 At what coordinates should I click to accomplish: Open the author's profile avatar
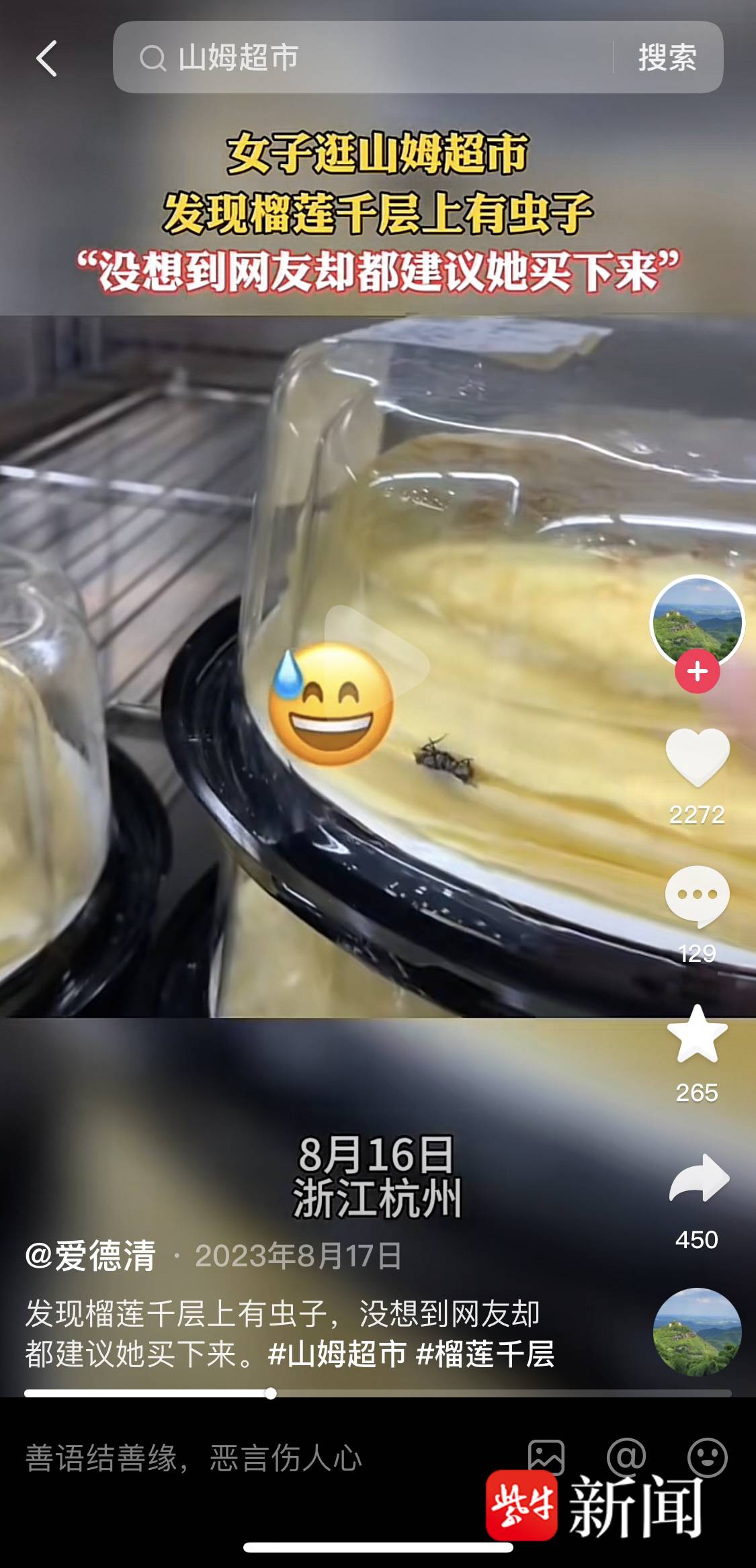point(697,621)
